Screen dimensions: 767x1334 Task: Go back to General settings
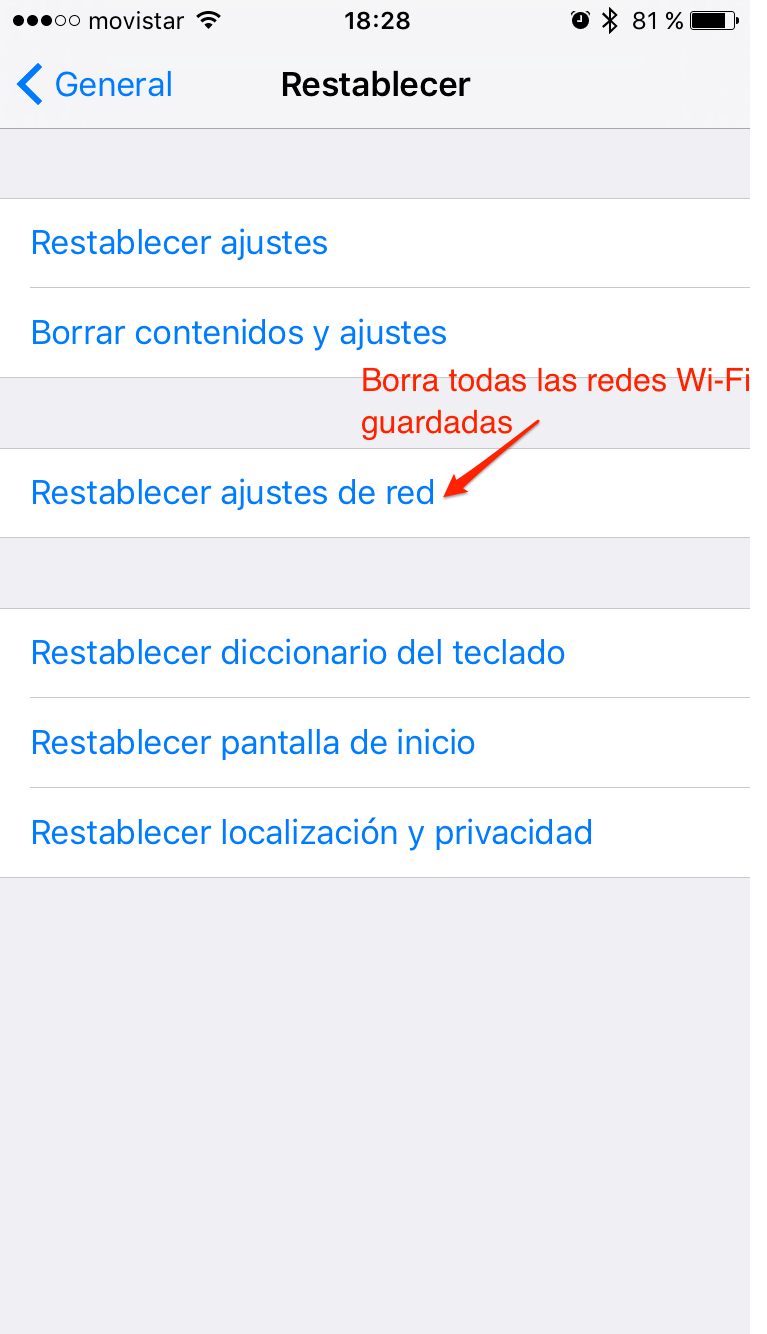95,85
